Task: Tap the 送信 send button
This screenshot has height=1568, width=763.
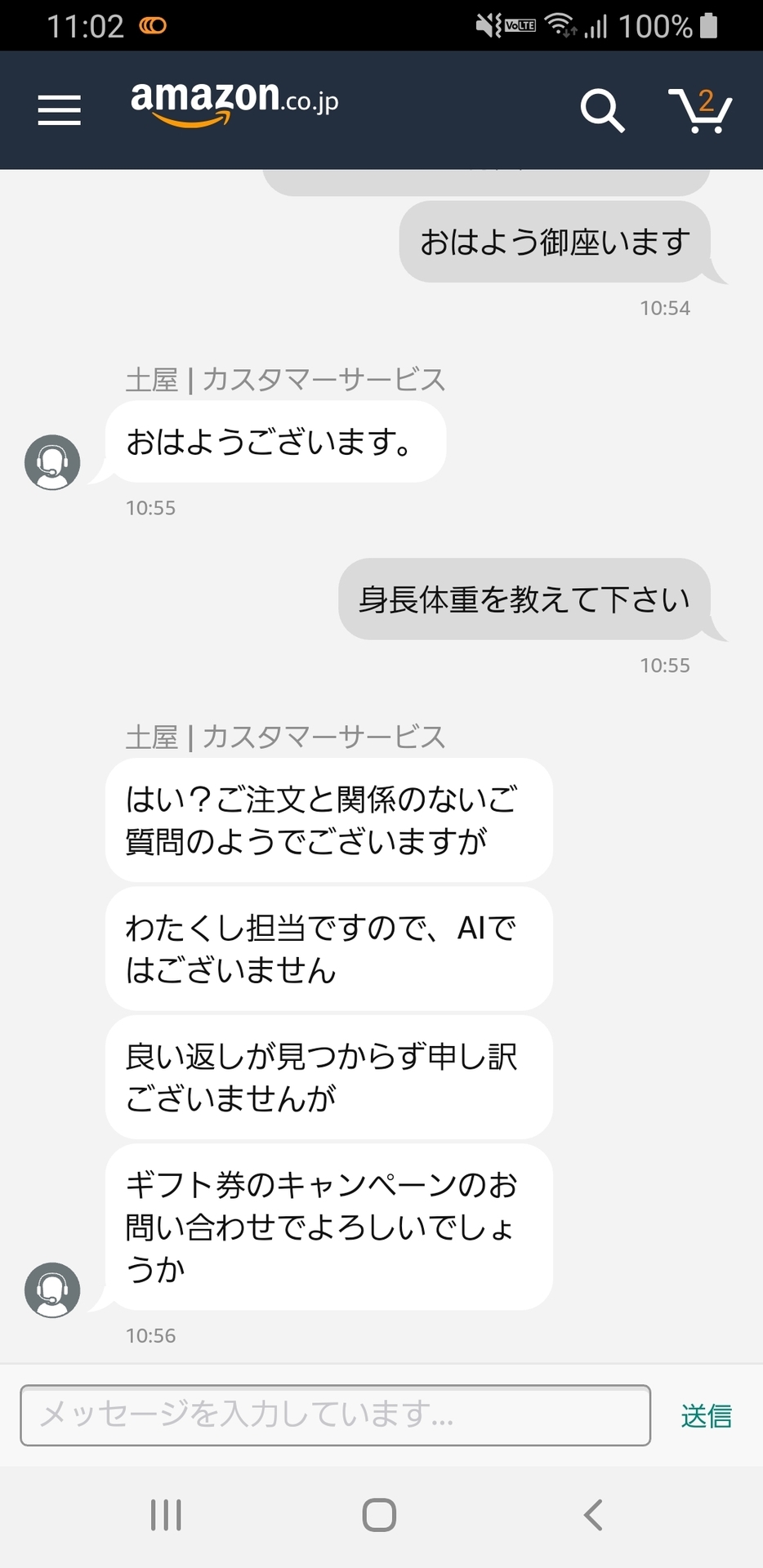Action: point(707,1416)
